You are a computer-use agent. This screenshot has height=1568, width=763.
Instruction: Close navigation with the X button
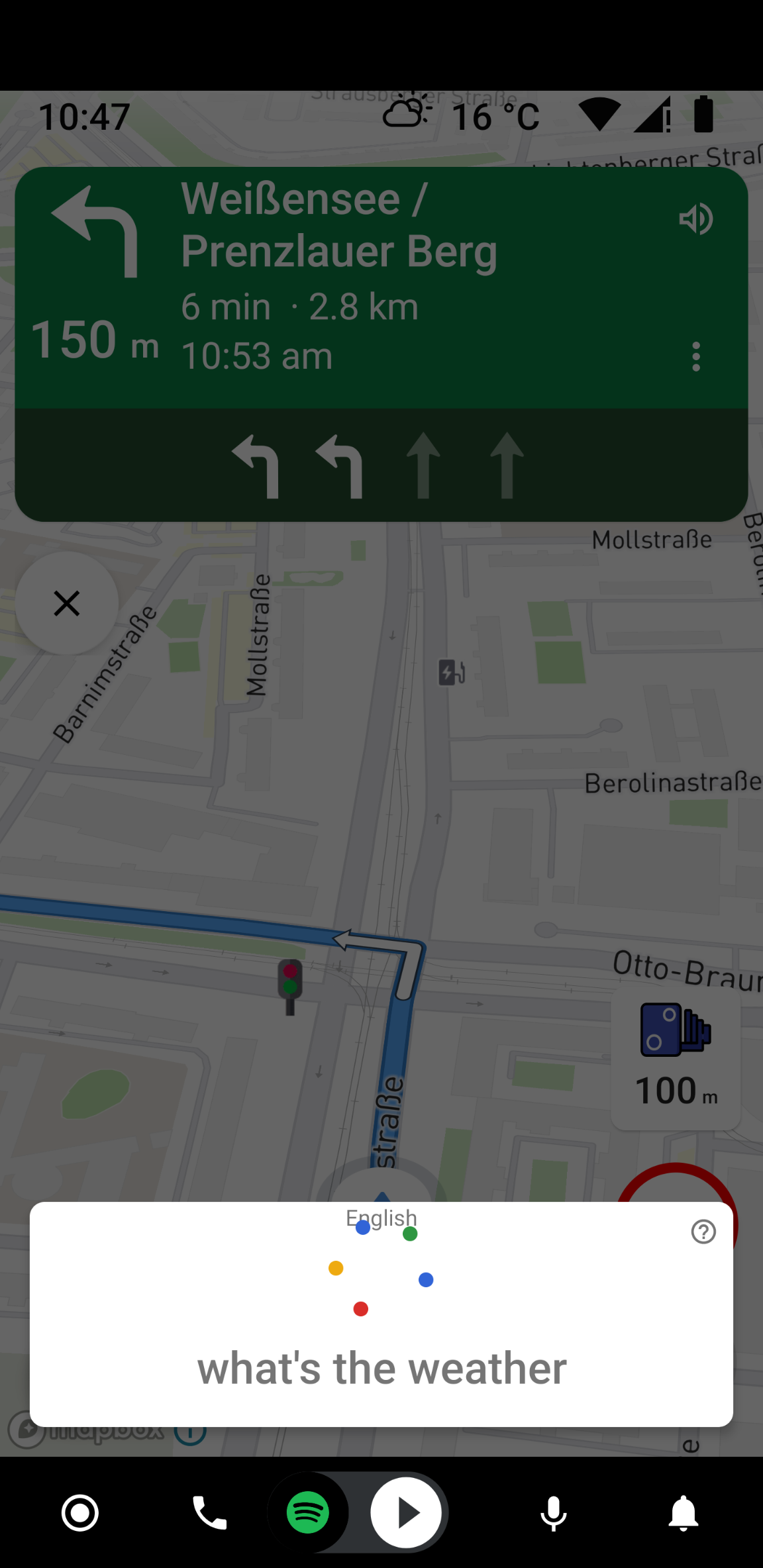click(67, 603)
